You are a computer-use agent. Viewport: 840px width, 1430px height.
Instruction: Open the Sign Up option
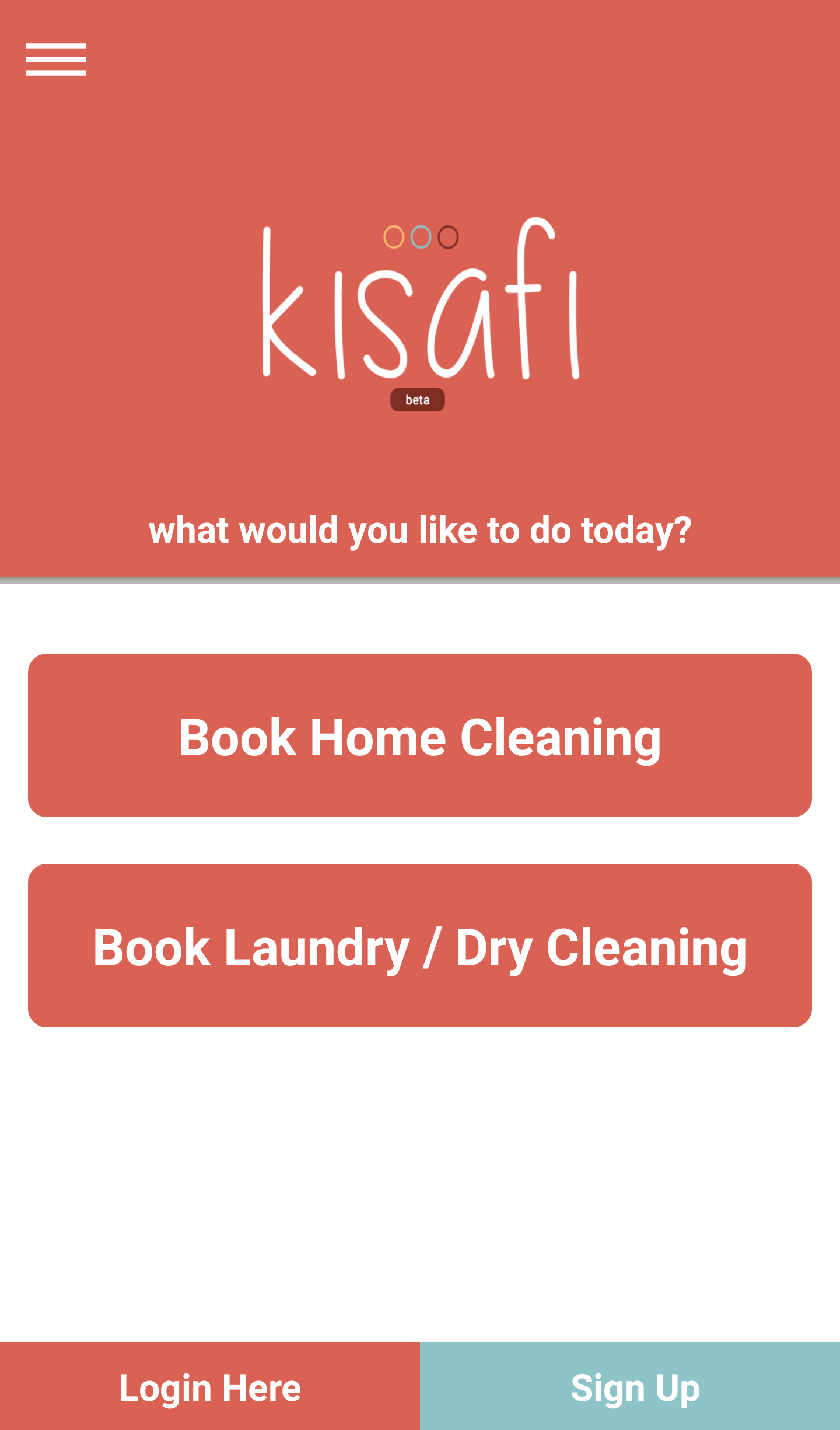(630, 1386)
